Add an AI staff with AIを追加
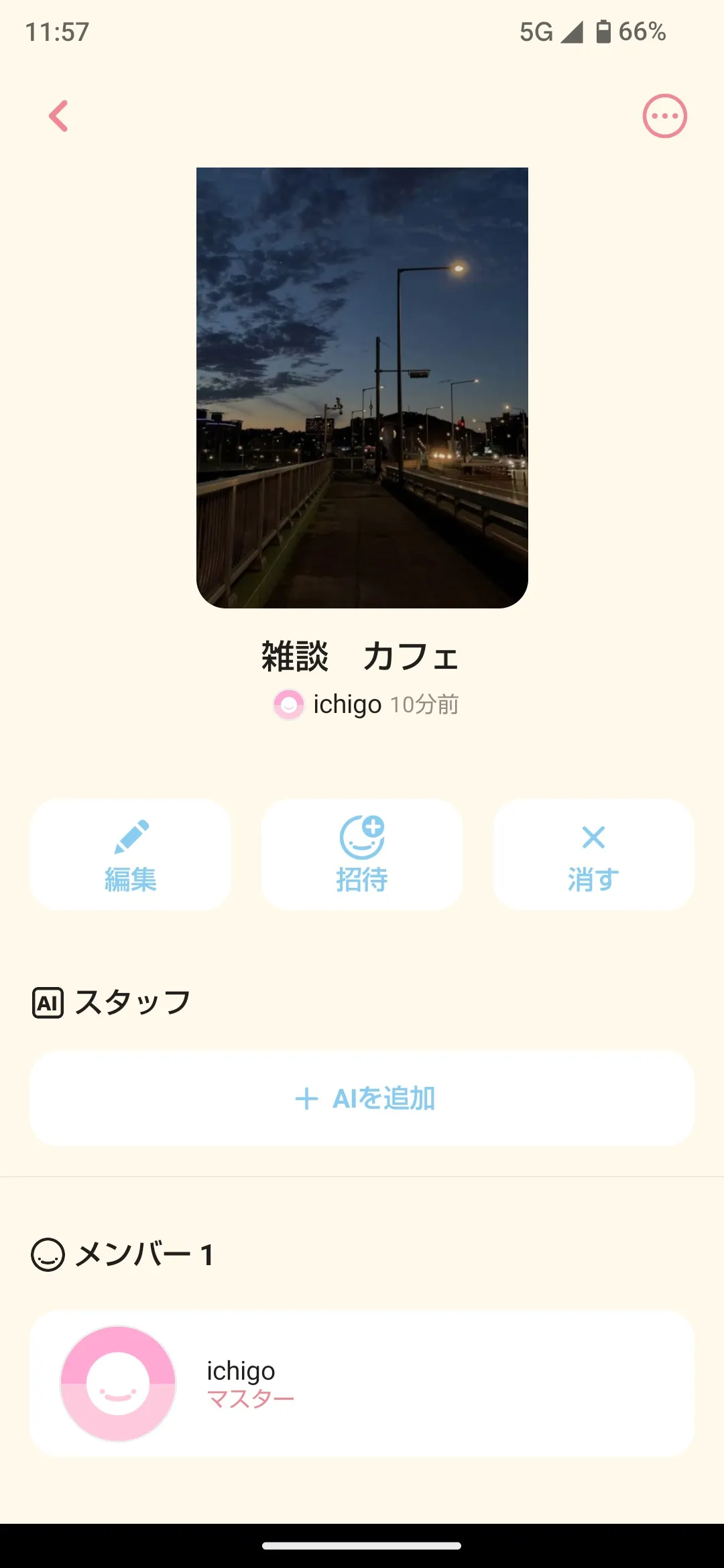This screenshot has height=1568, width=724. [362, 1098]
